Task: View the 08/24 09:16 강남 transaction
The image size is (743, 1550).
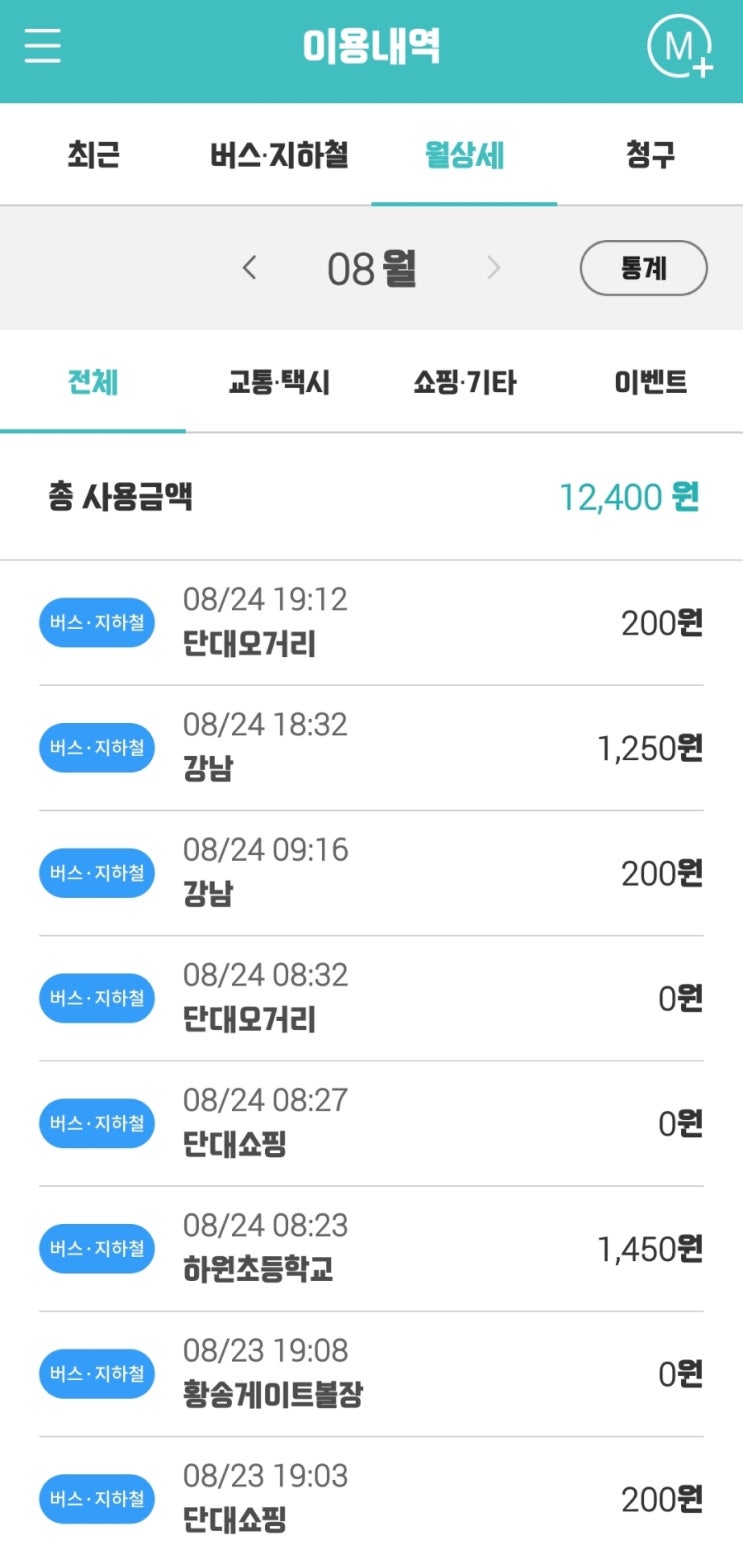Action: pos(371,873)
